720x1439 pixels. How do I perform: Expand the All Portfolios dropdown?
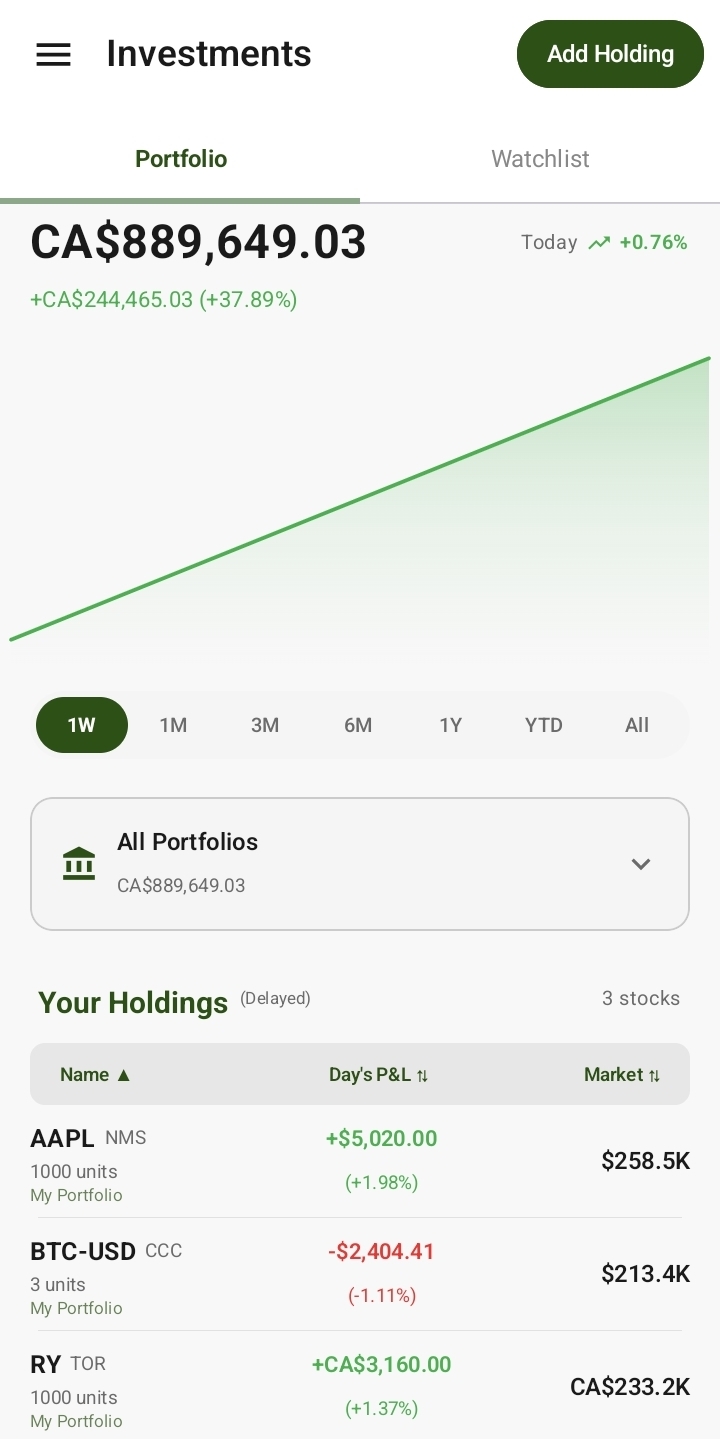[x=360, y=862]
